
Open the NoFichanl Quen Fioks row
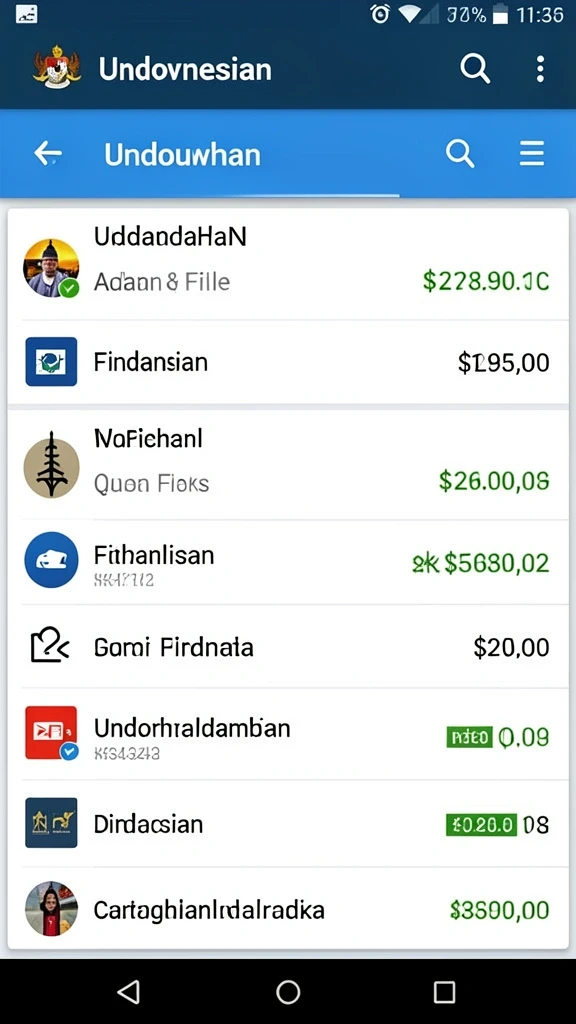pyautogui.click(x=288, y=464)
